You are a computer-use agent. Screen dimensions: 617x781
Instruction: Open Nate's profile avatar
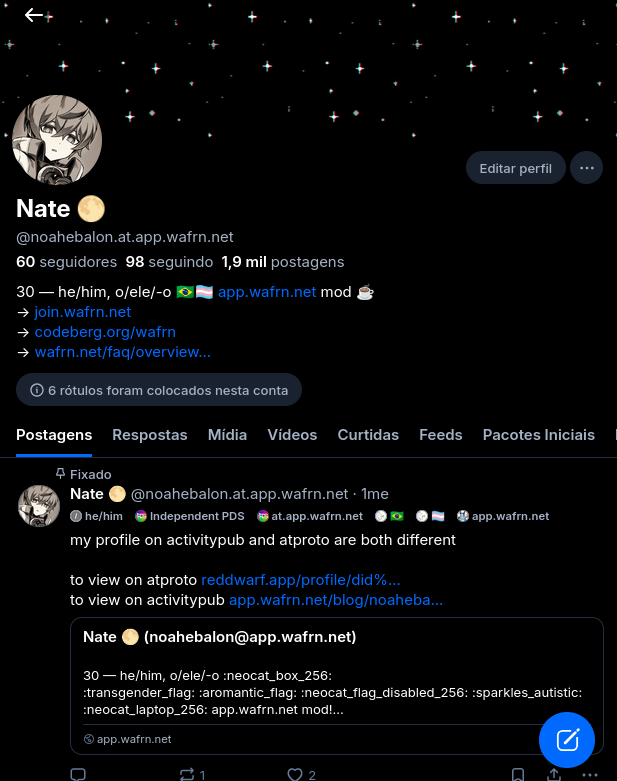[58, 141]
